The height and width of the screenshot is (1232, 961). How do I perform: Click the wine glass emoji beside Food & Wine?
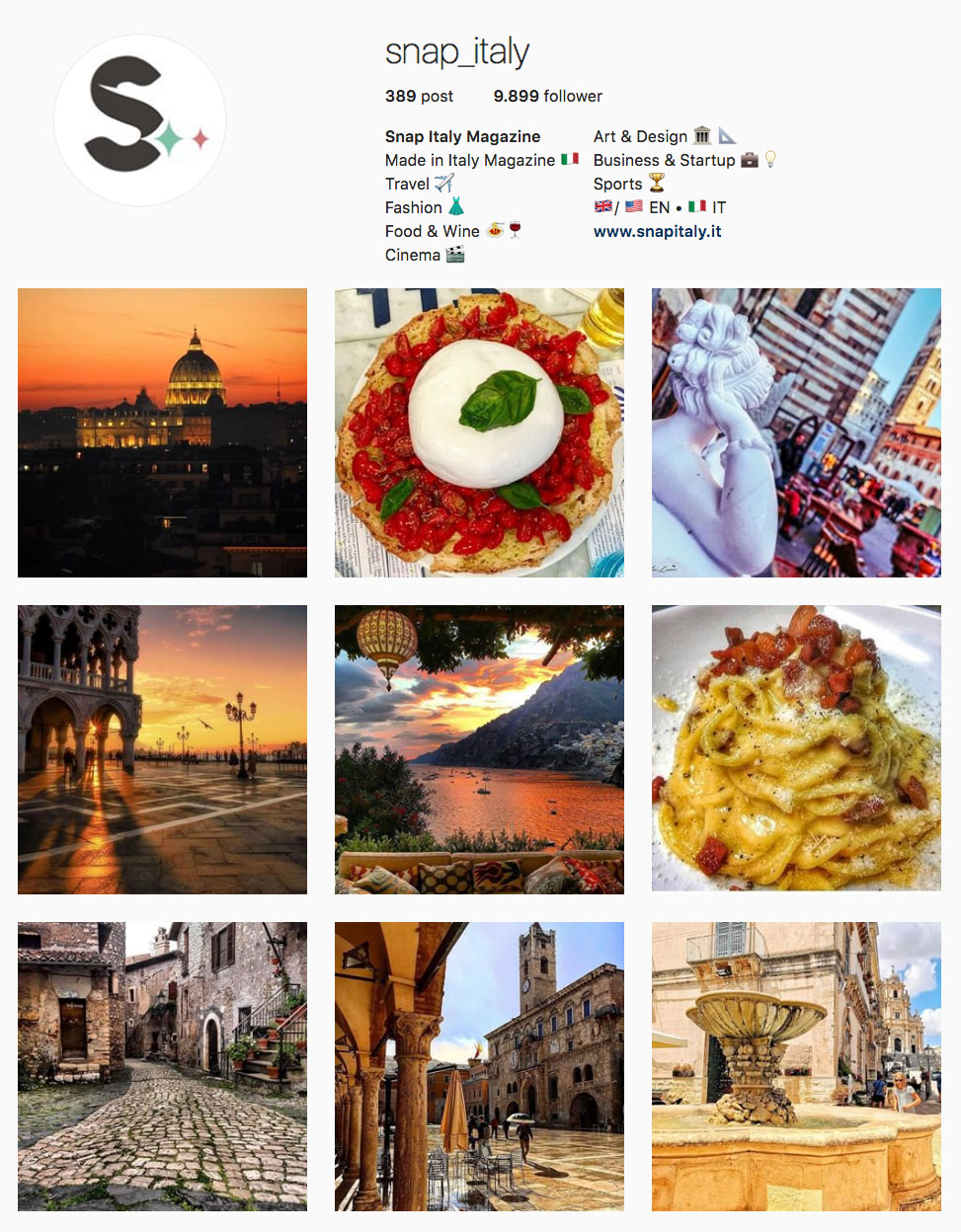516,230
